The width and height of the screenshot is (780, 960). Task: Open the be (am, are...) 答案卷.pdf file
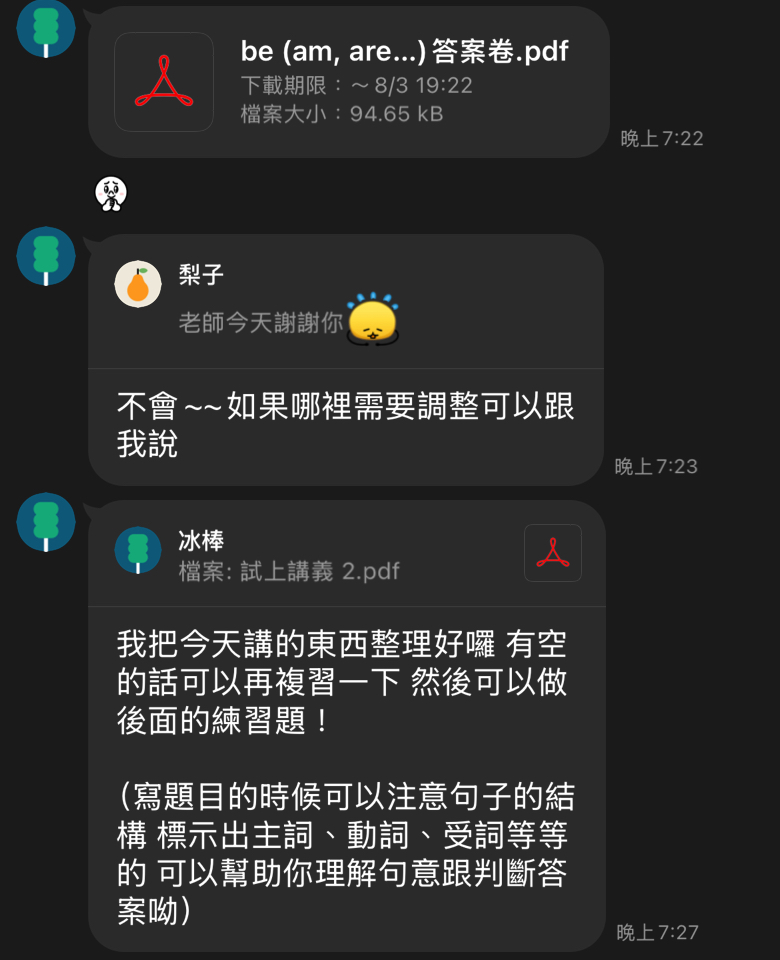[349, 82]
